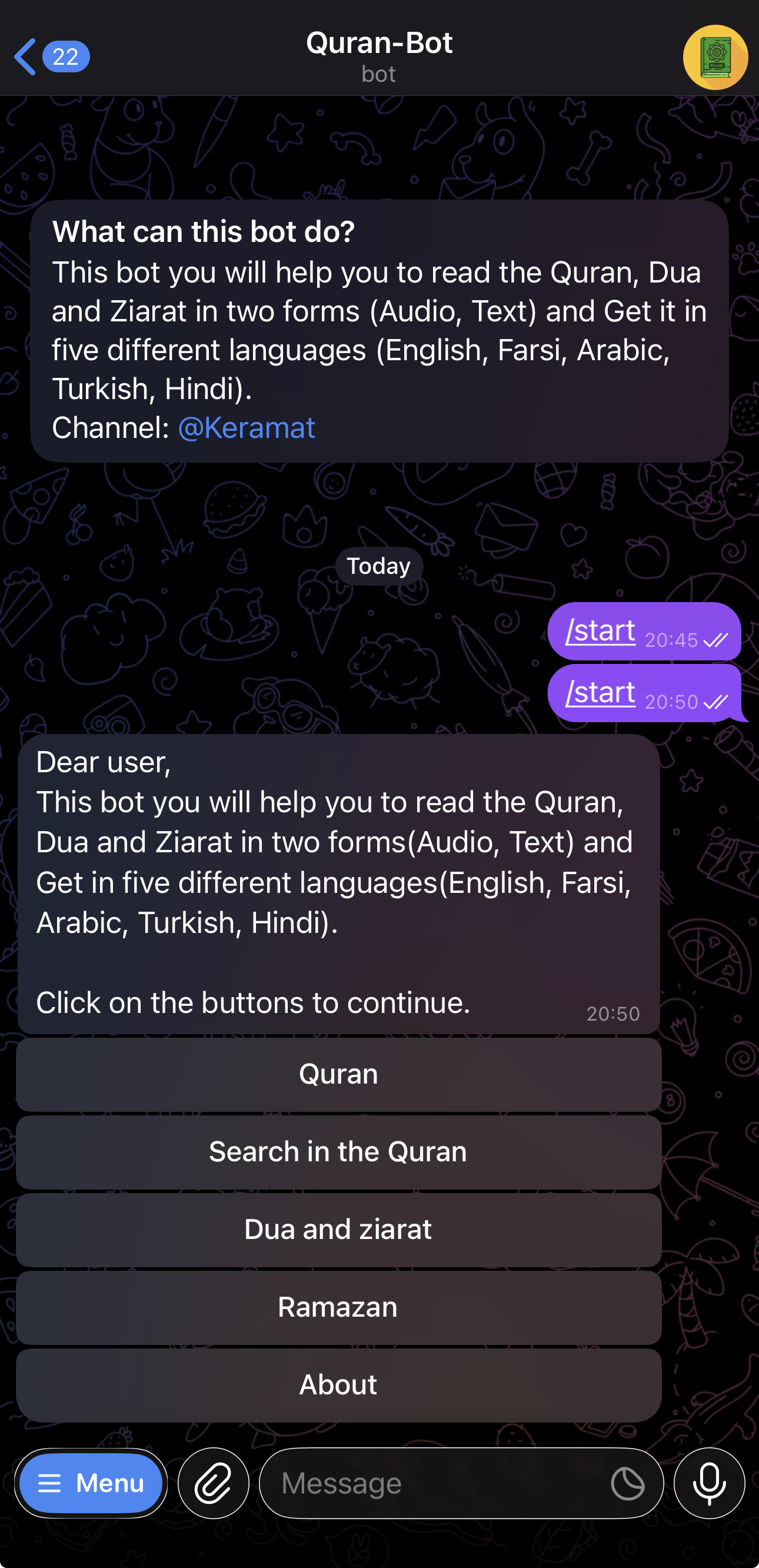Image resolution: width=759 pixels, height=1568 pixels.
Task: Open the @Keramat channel link
Action: click(x=247, y=428)
